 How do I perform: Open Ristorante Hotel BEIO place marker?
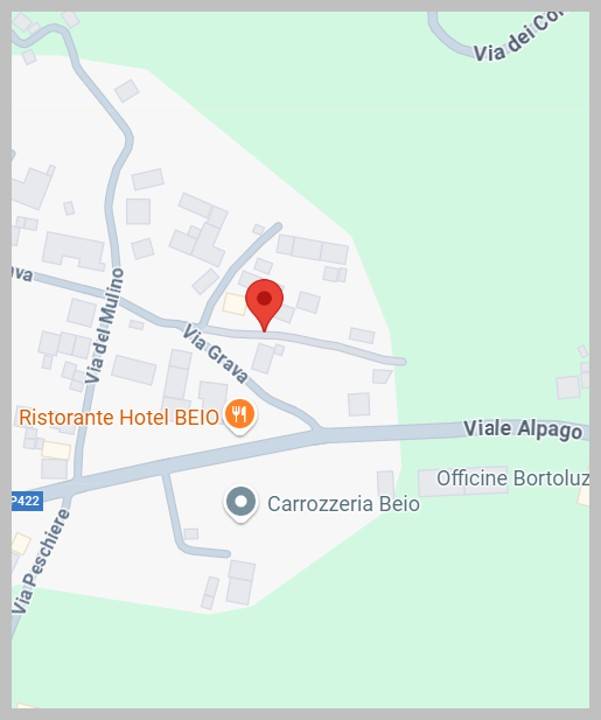238,415
